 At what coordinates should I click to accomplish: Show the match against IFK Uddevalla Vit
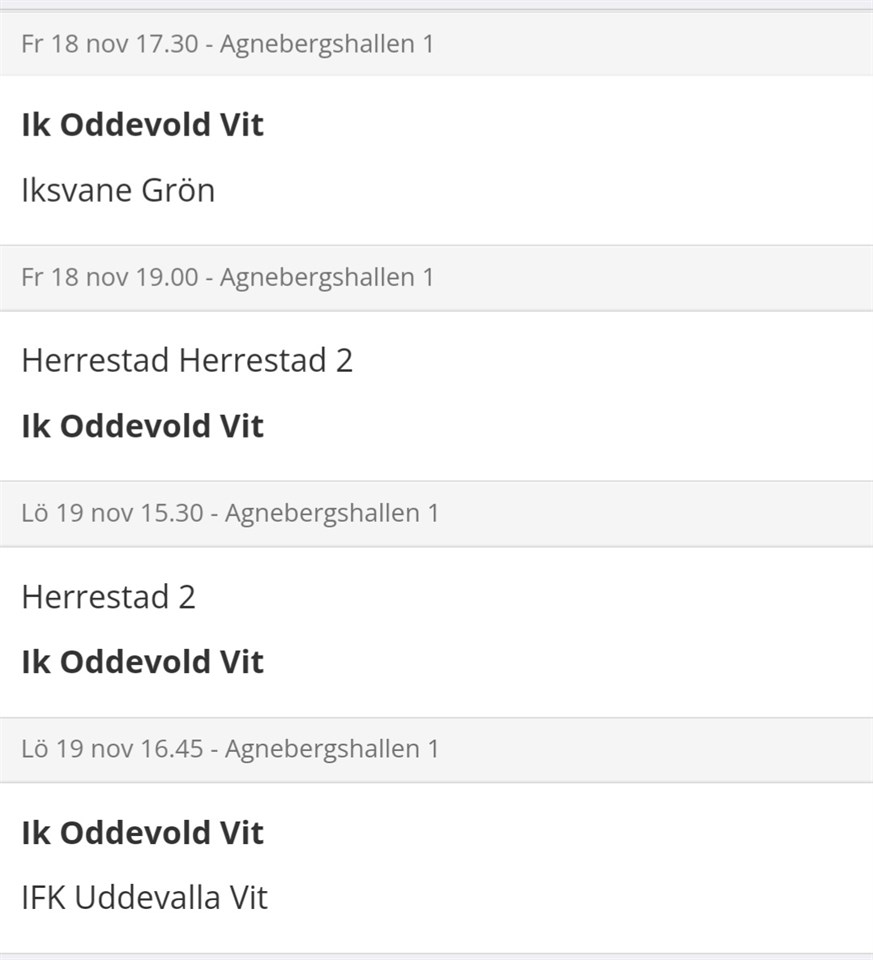point(436,866)
